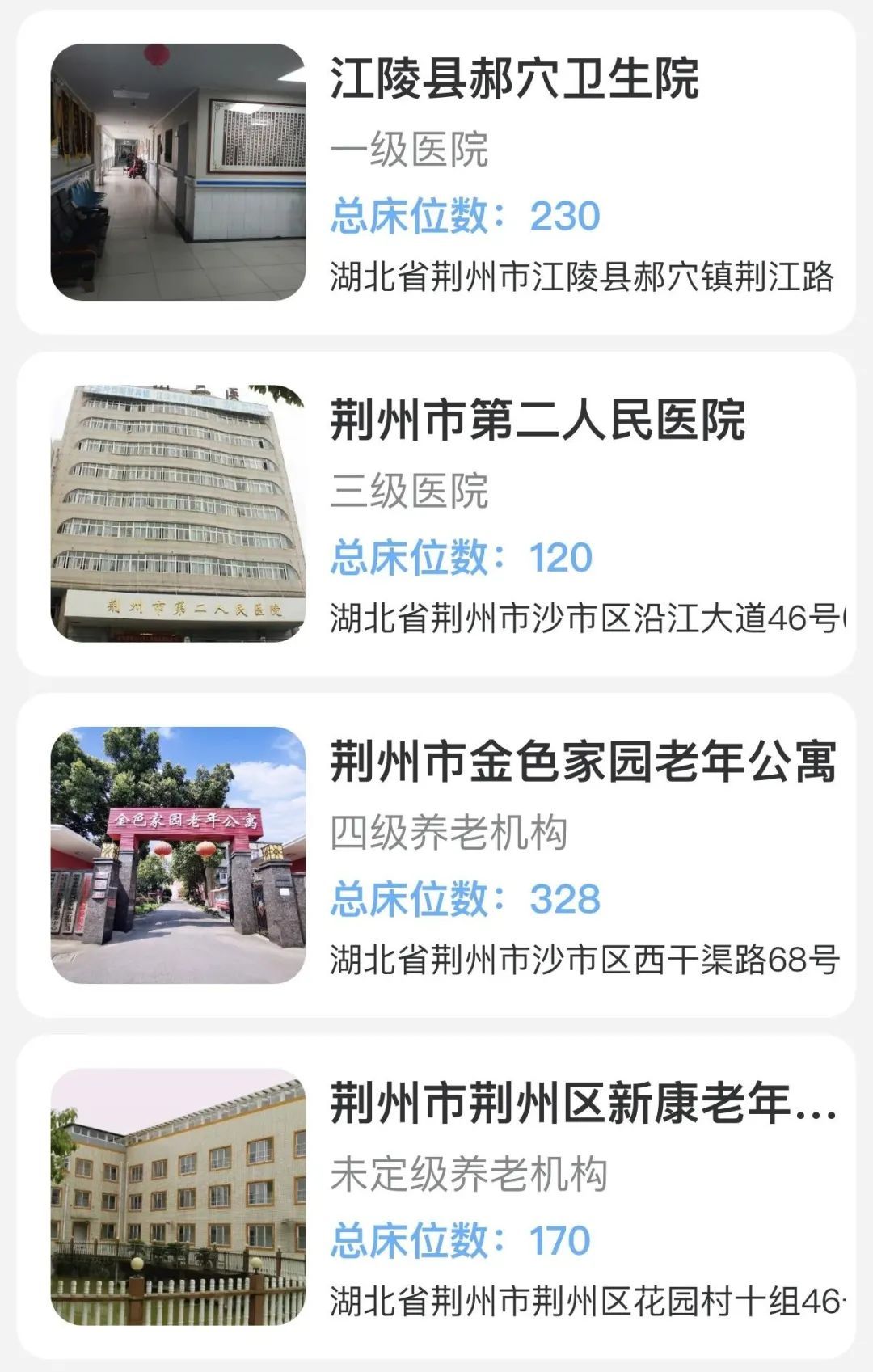View details for 荆州市第二人民医院
The width and height of the screenshot is (873, 1372).
pos(537,420)
